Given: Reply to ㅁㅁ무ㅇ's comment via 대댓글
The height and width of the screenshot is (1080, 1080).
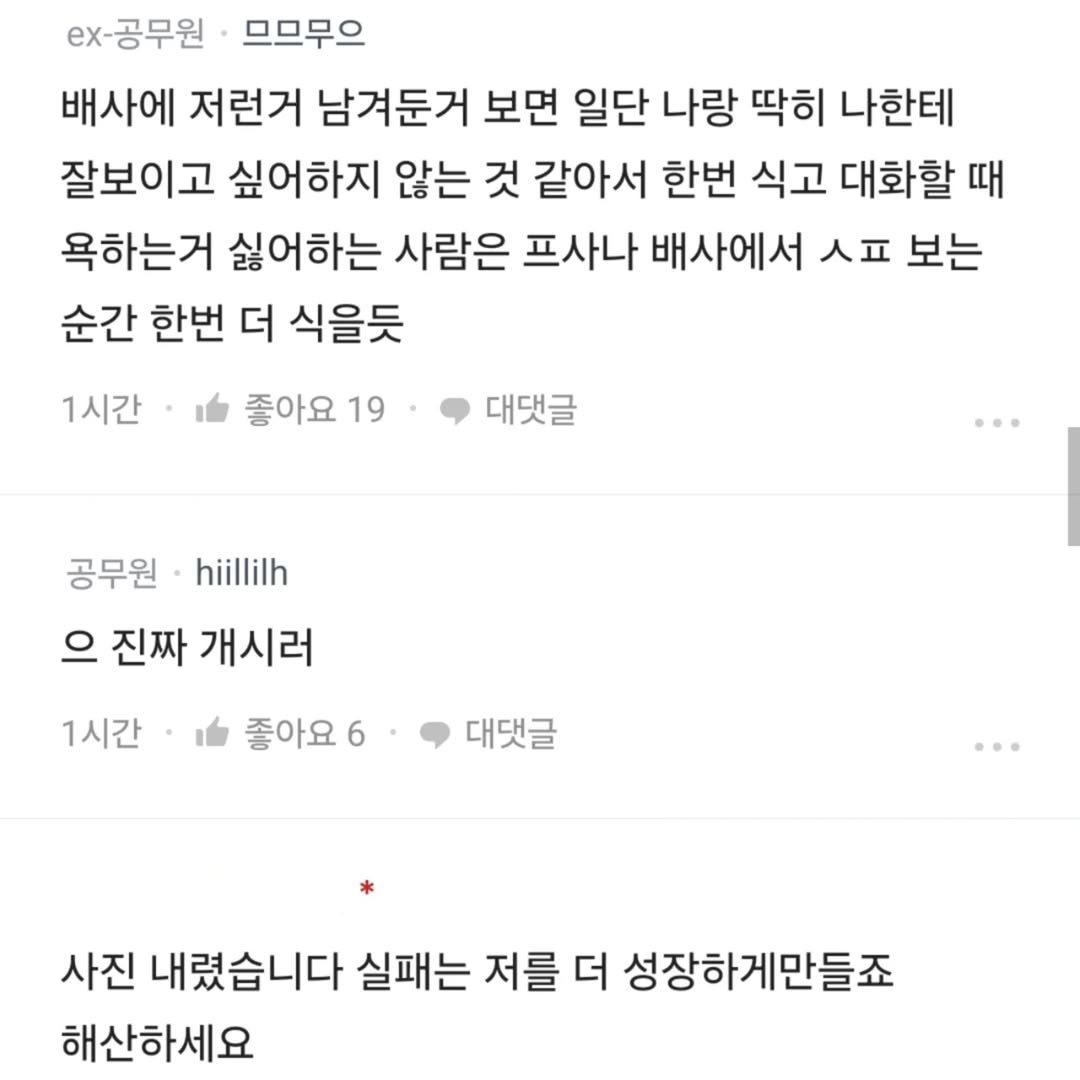Looking at the screenshot, I should [x=510, y=410].
